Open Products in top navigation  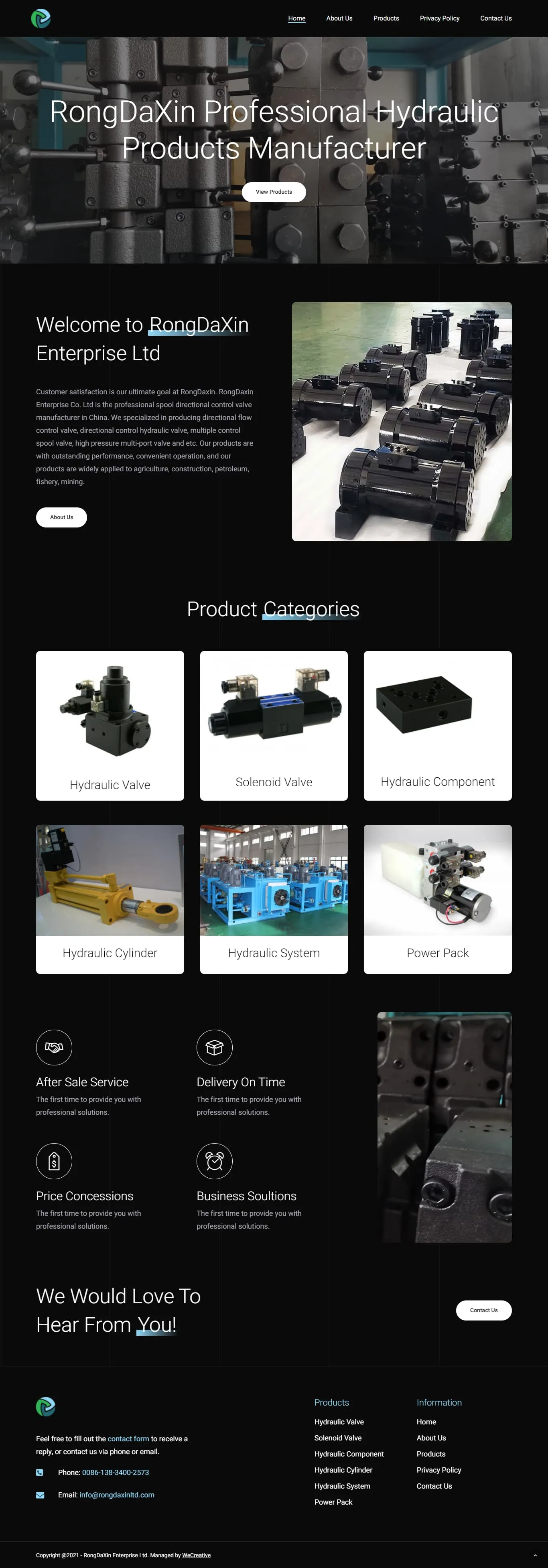386,18
